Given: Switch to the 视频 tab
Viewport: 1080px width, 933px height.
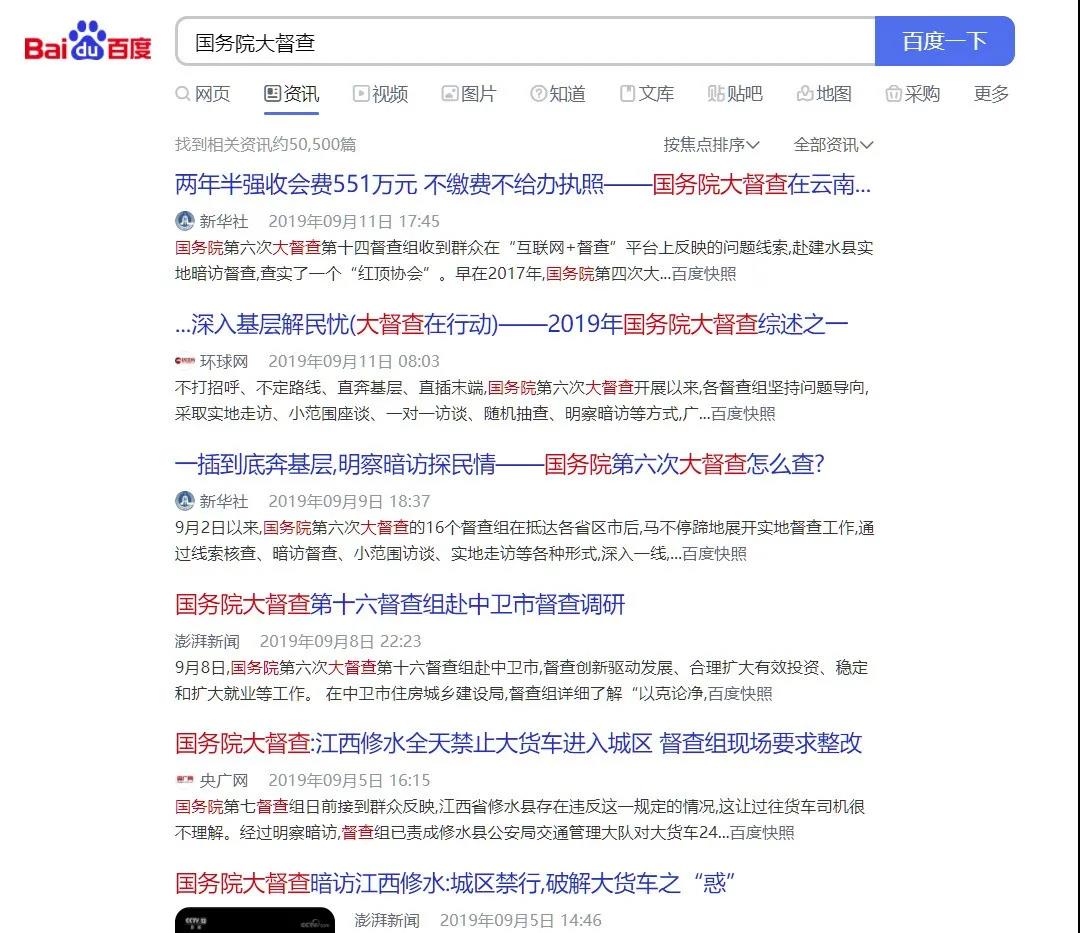Looking at the screenshot, I should (380, 94).
